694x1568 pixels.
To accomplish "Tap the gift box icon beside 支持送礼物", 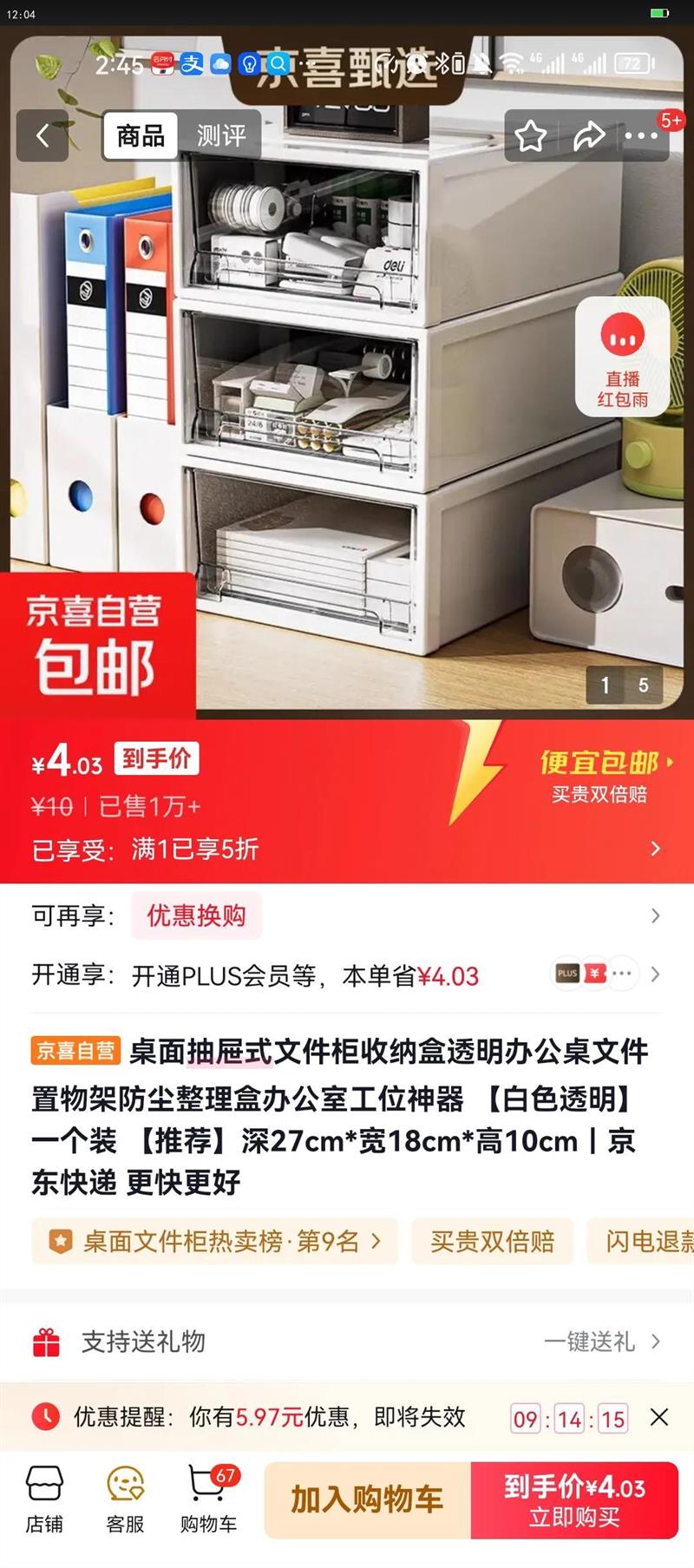I will pos(45,1342).
